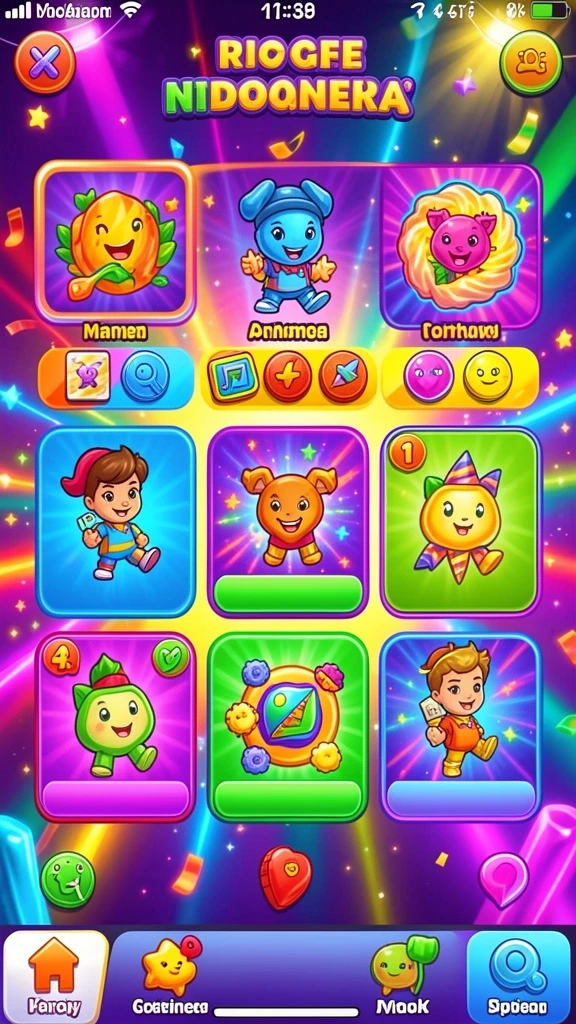Tap the red heart button

point(285,877)
